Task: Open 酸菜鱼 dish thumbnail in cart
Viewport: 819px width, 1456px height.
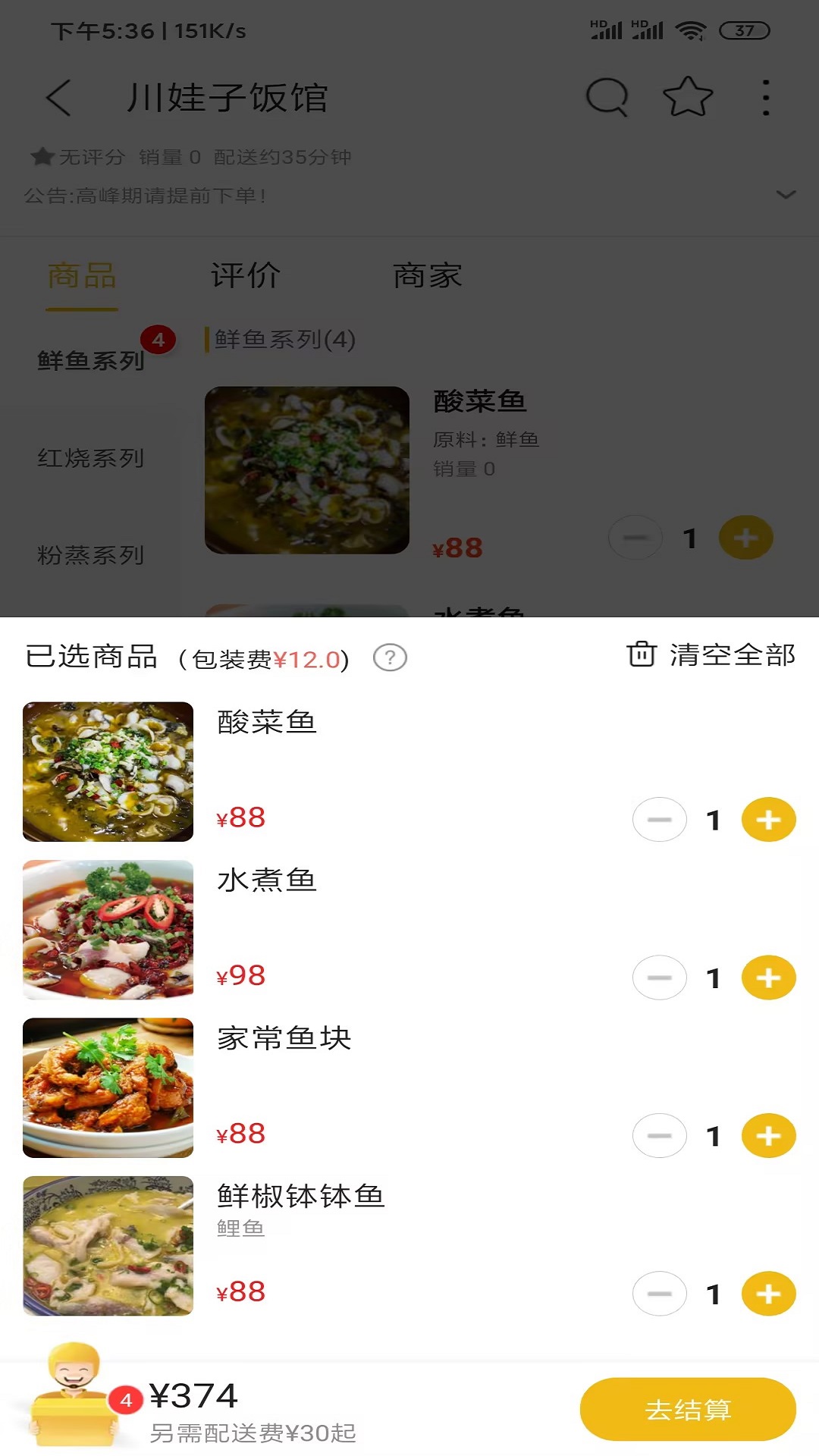Action: [107, 770]
